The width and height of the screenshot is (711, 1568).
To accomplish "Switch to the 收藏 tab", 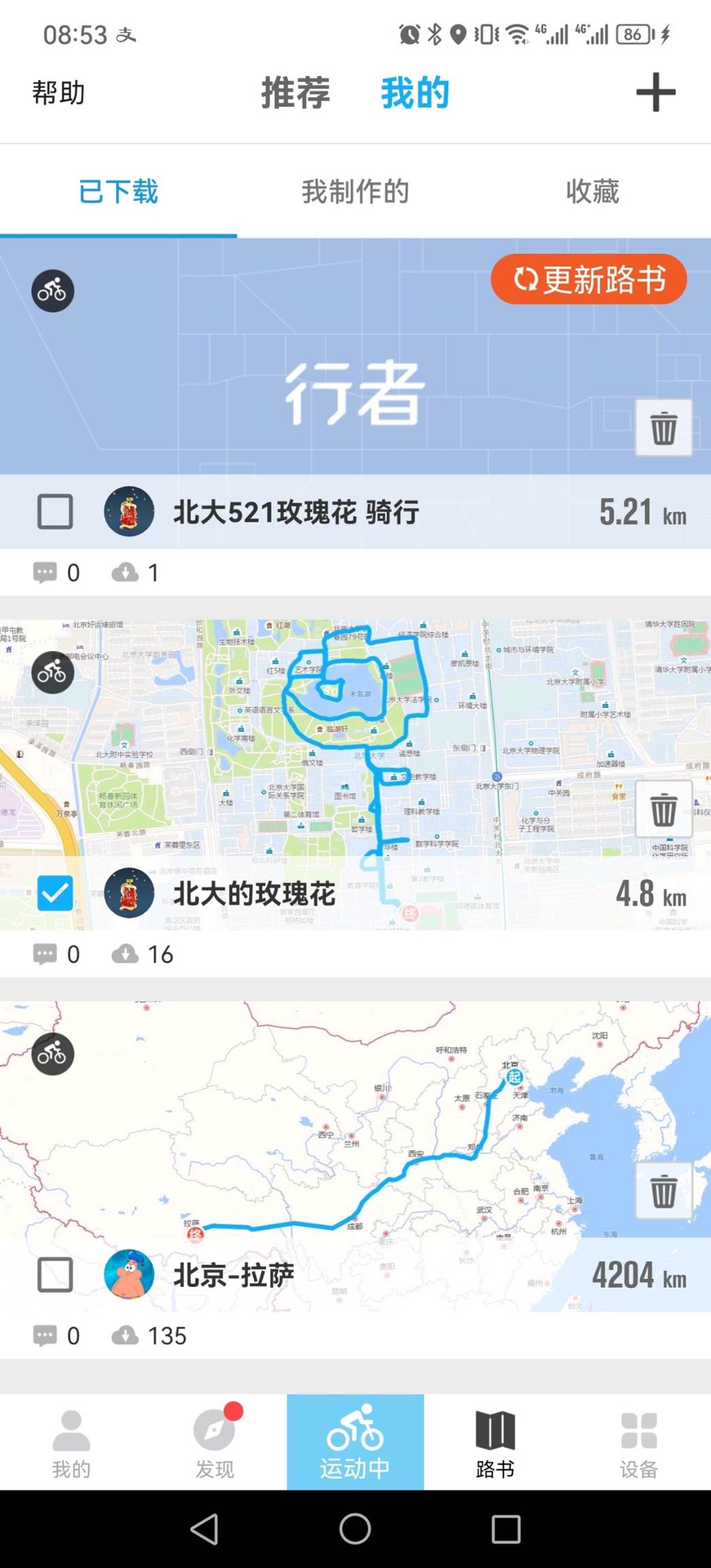I will click(592, 192).
